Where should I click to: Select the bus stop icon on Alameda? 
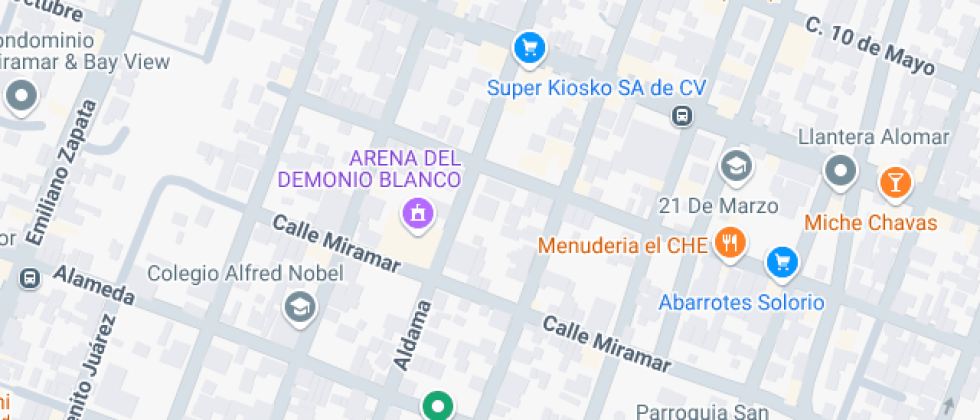[x=30, y=278]
